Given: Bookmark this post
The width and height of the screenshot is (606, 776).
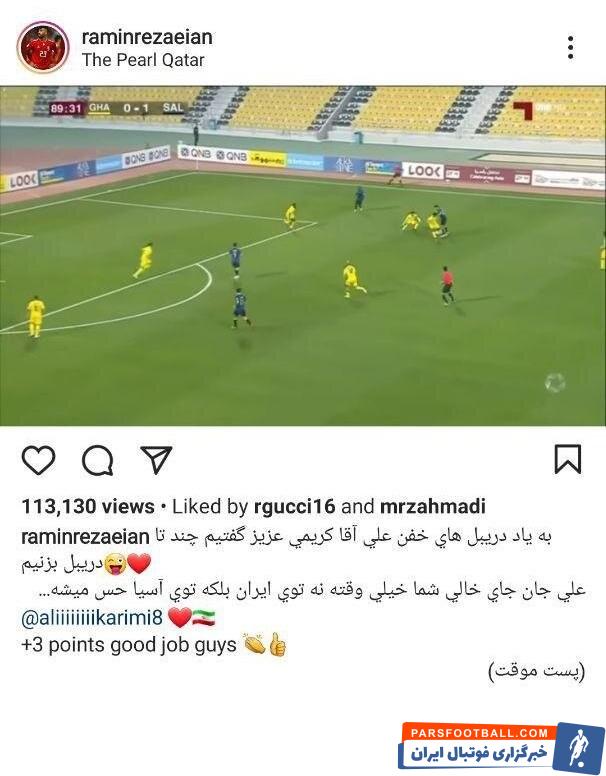Looking at the screenshot, I should click(567, 459).
